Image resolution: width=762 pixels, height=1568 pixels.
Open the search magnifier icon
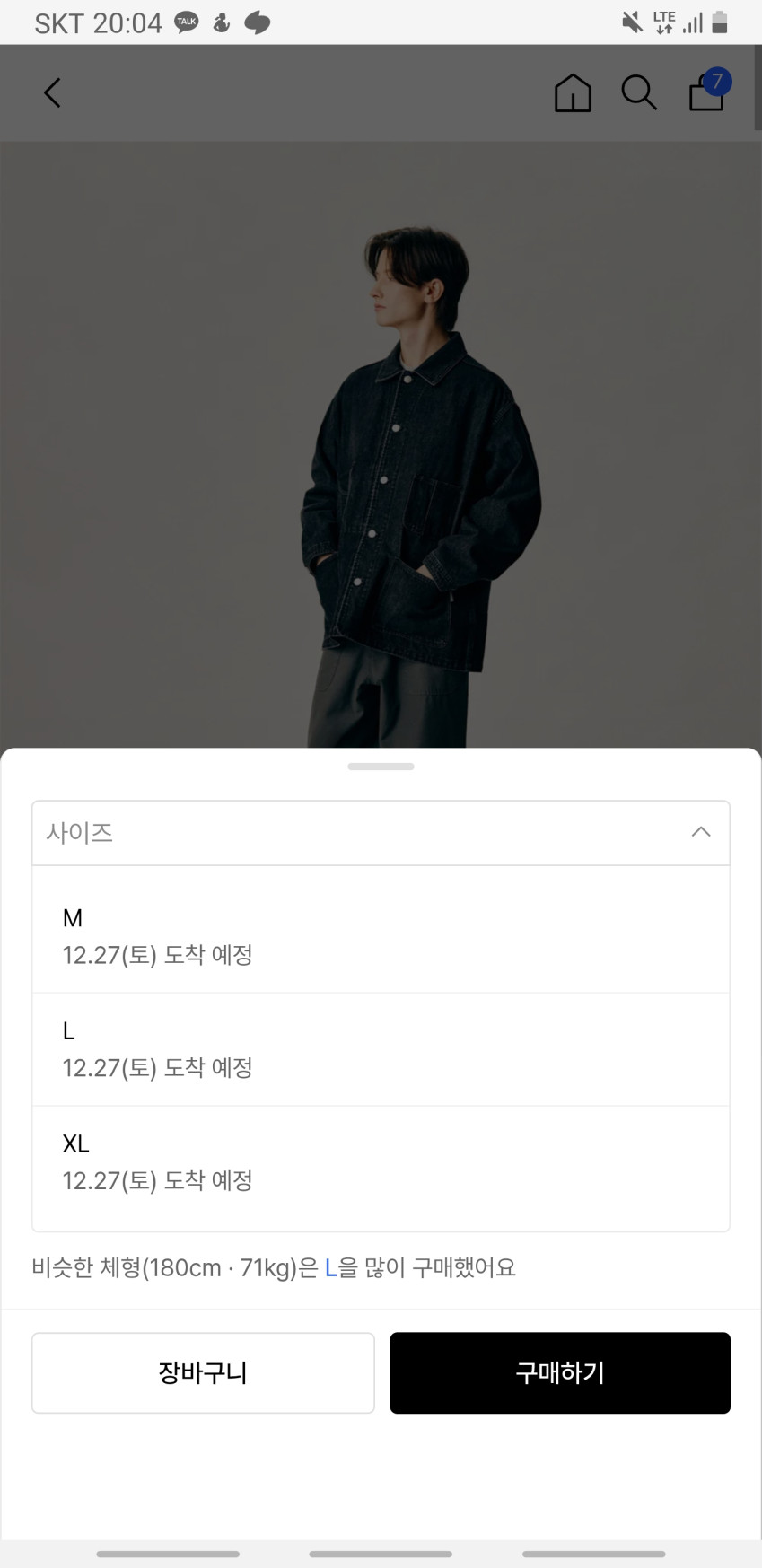(639, 92)
